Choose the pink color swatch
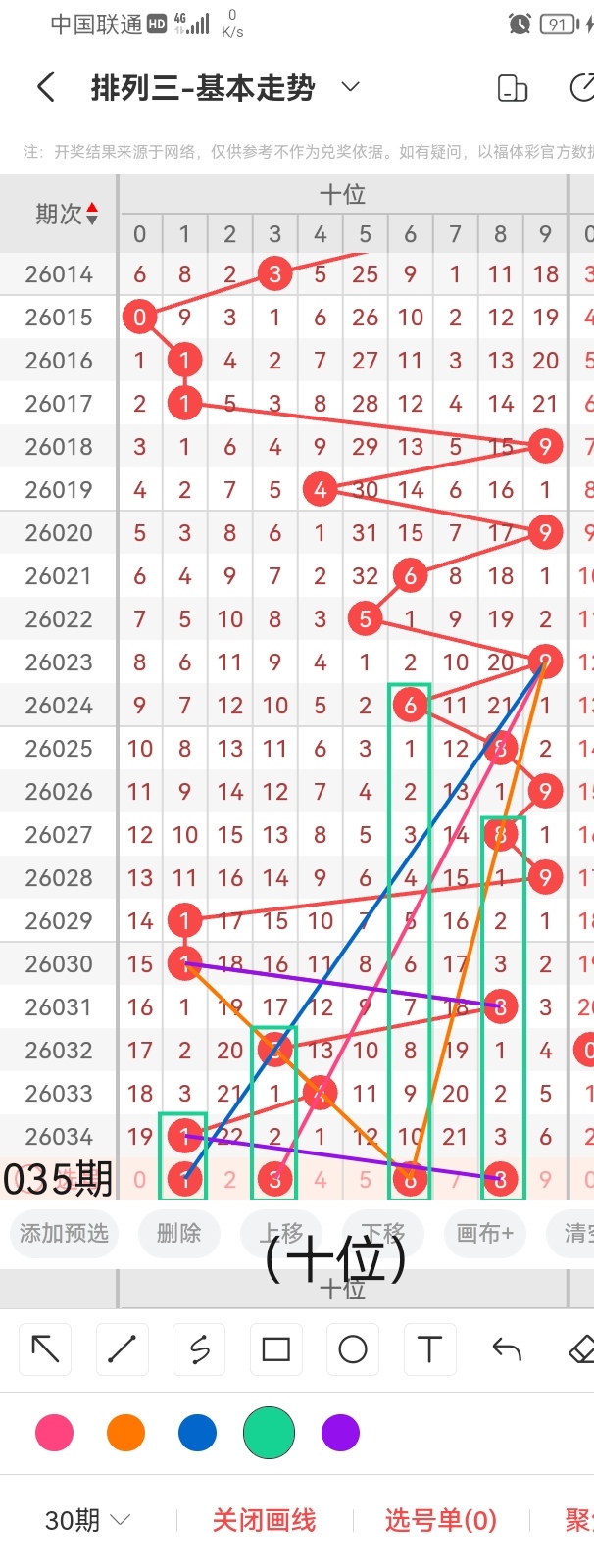The image size is (594, 1568). click(x=54, y=1433)
